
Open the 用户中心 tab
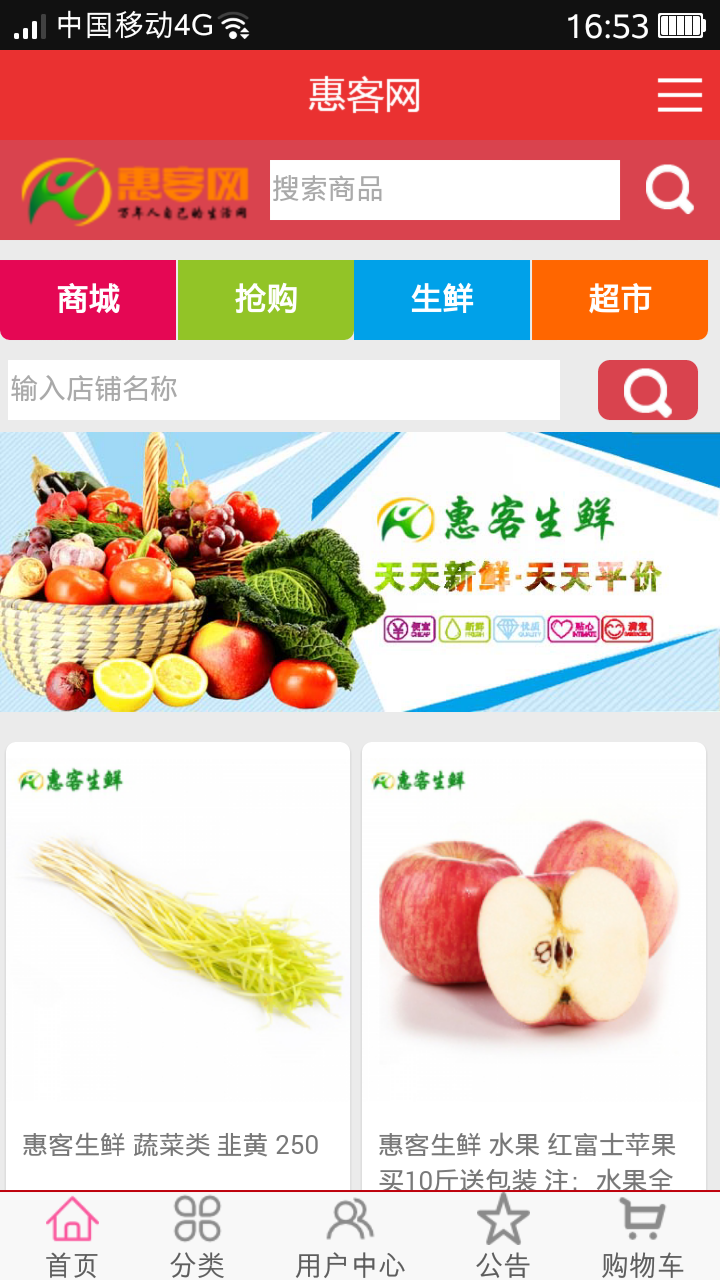click(350, 1237)
